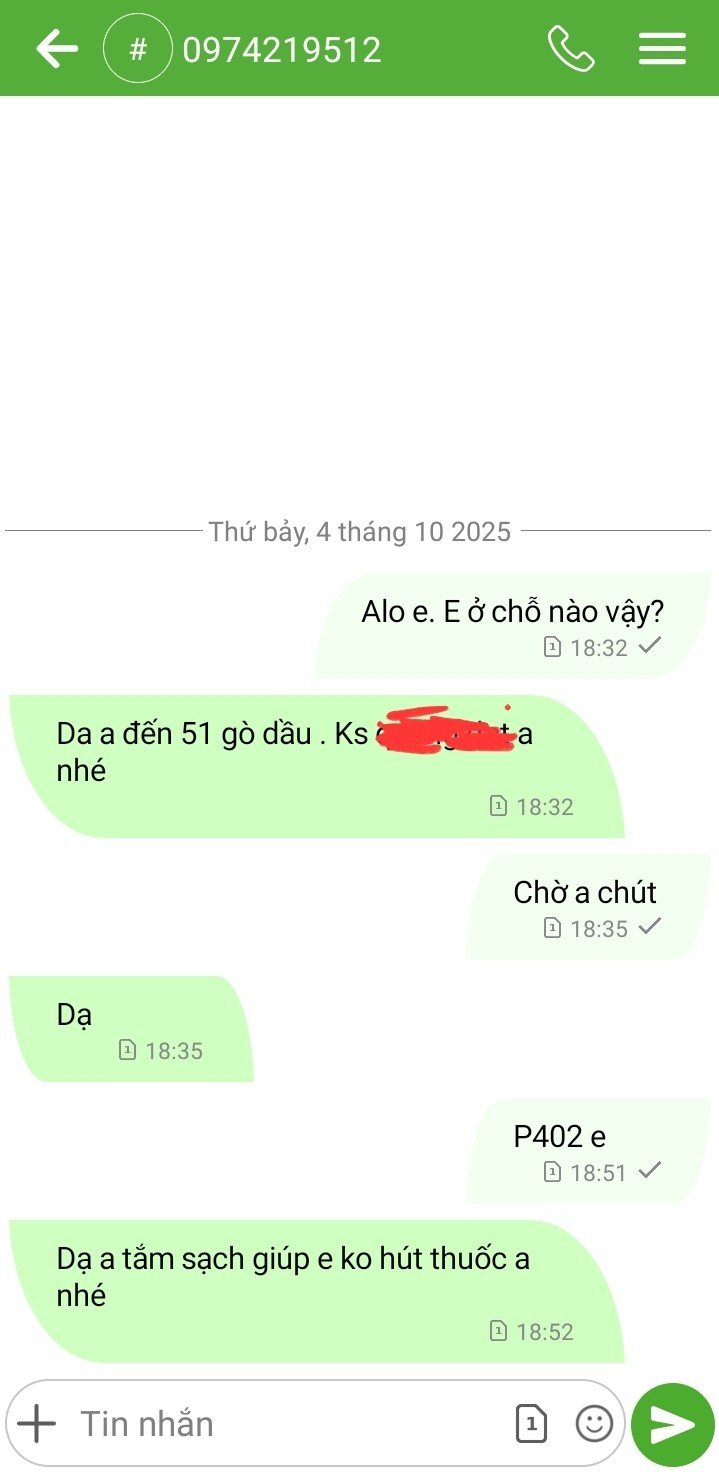Open the emoji picker
This screenshot has width=719, height=1472.
pyautogui.click(x=594, y=1423)
